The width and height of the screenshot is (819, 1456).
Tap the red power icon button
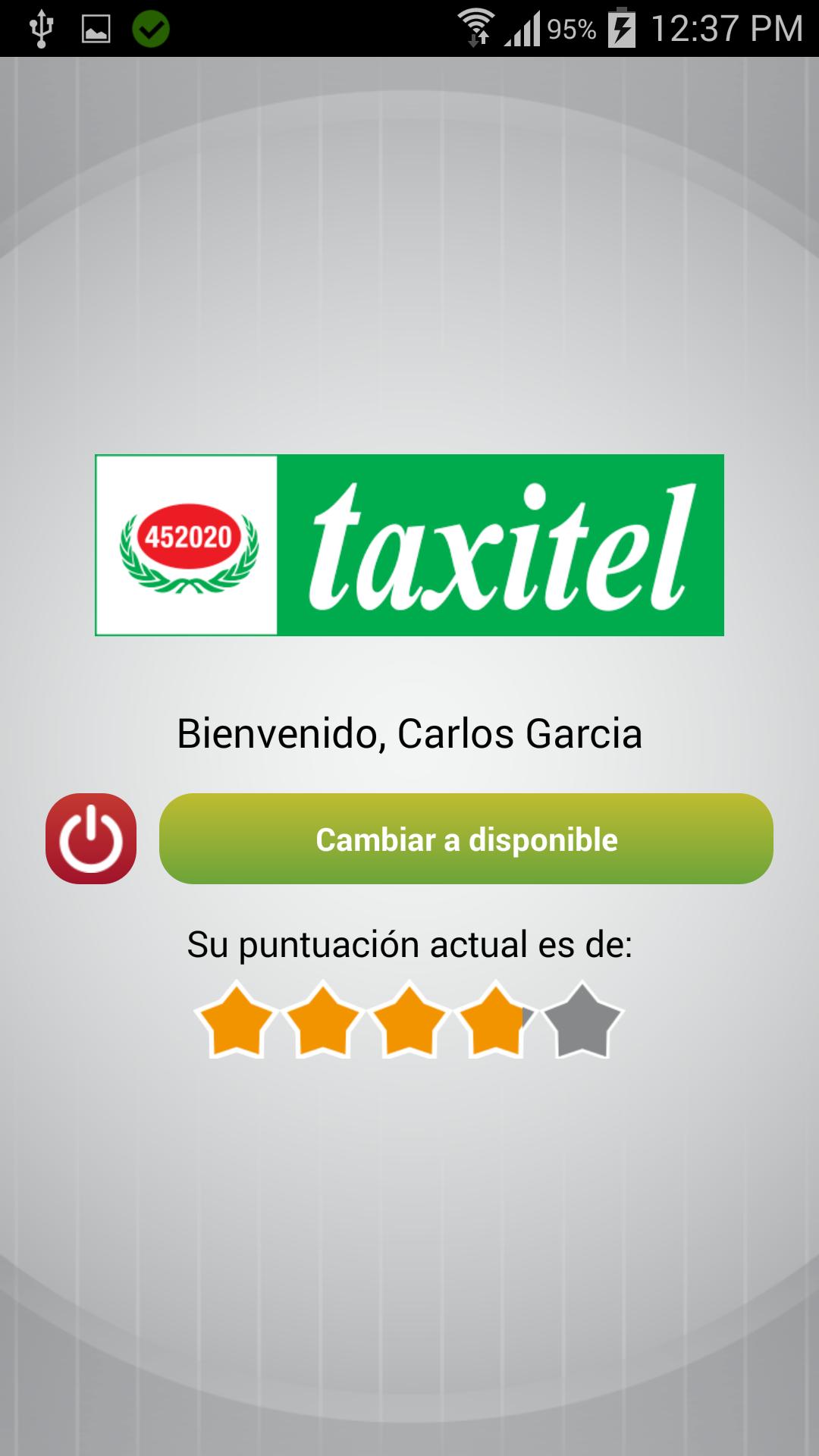tap(91, 838)
